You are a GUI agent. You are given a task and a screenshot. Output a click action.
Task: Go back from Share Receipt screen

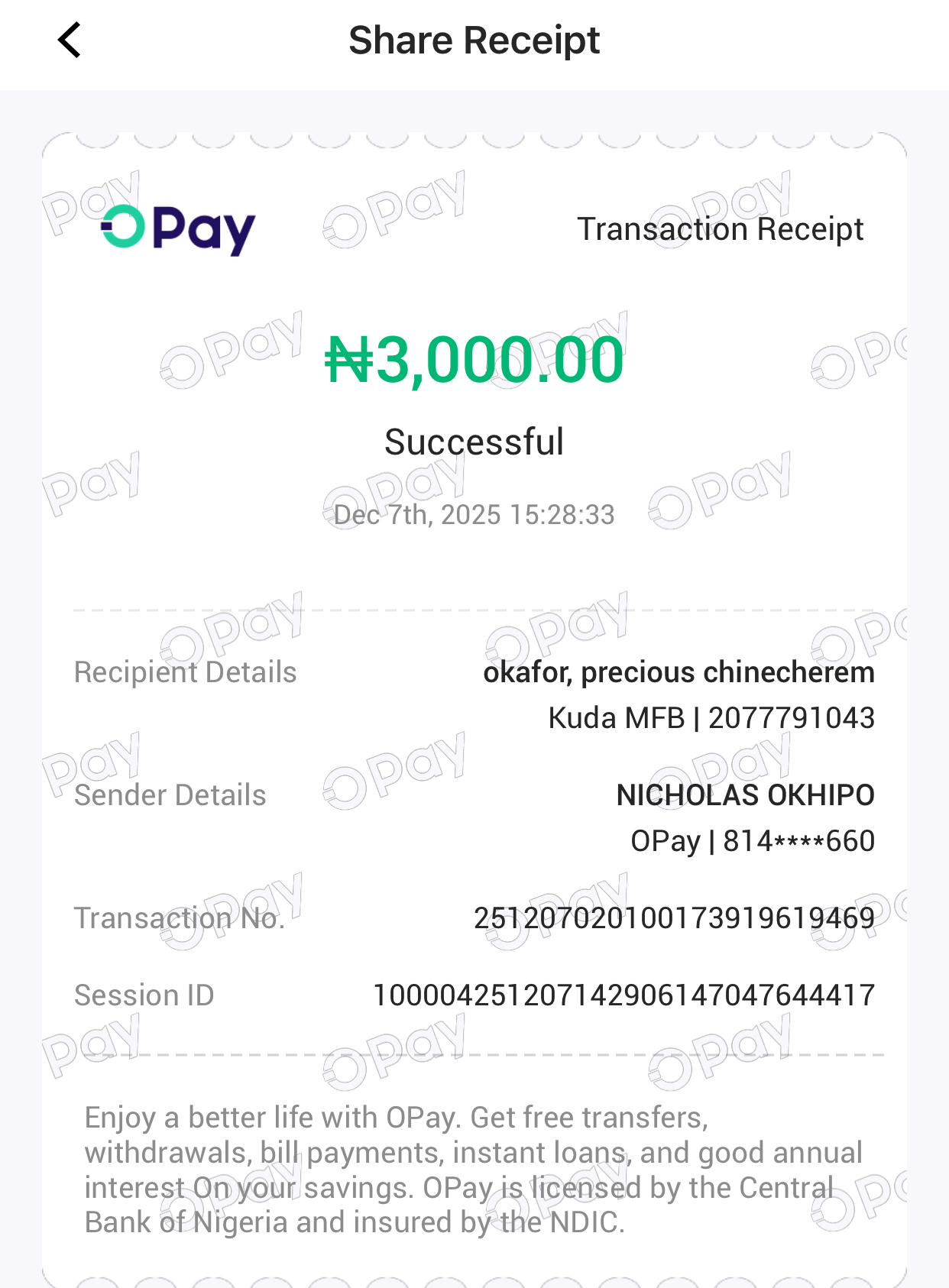click(70, 40)
